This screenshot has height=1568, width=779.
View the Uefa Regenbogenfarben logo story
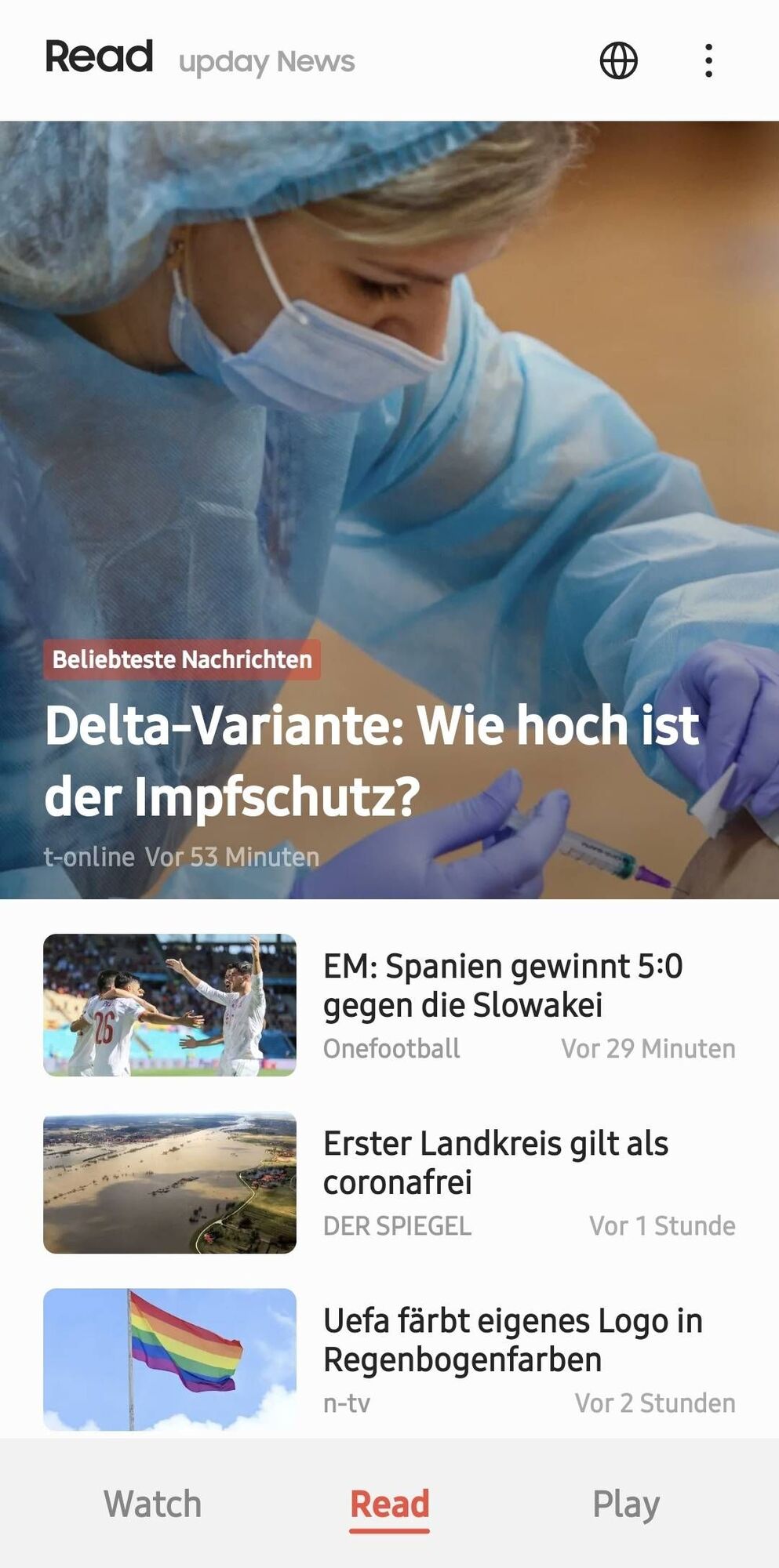[x=512, y=1340]
